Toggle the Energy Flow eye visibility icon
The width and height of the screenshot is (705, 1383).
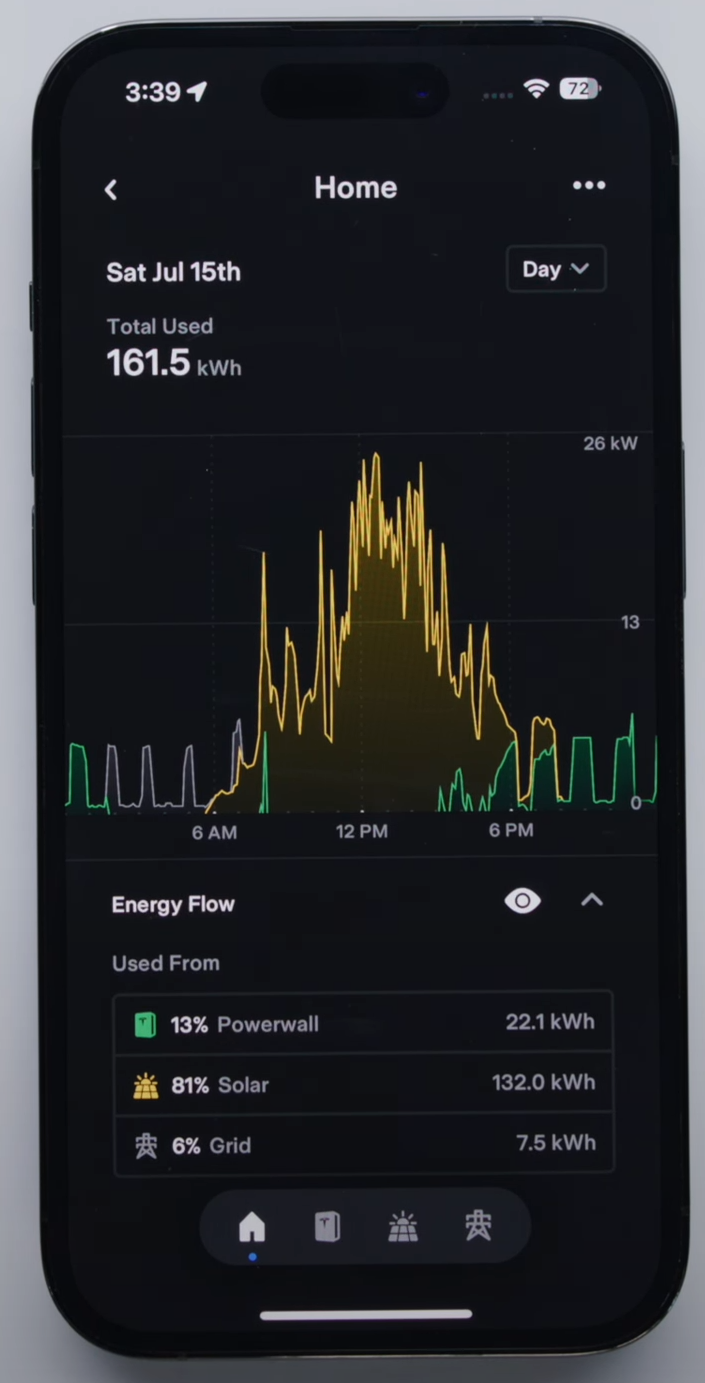522,901
